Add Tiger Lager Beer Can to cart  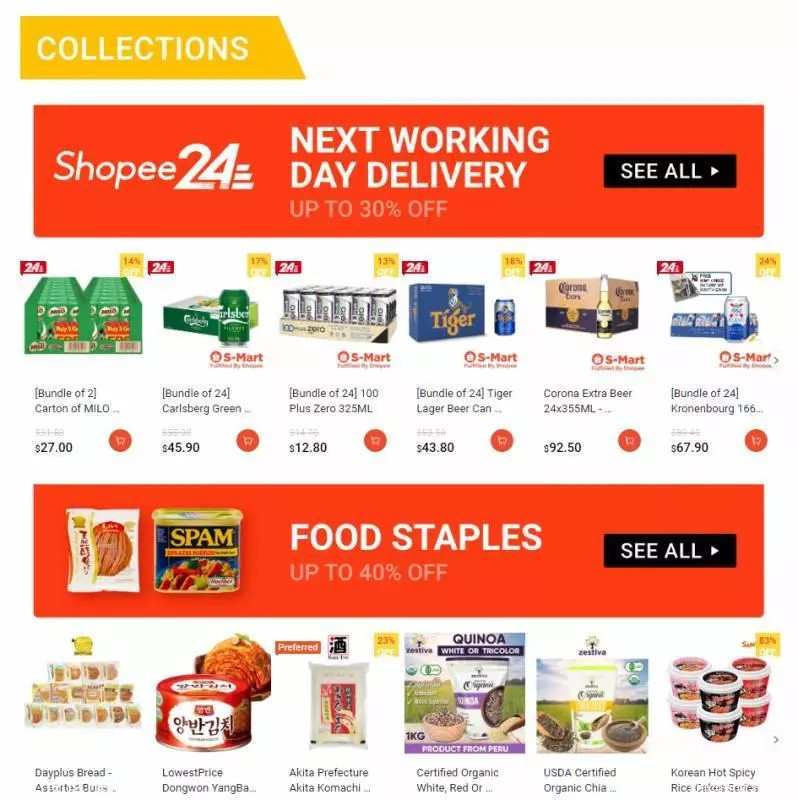click(502, 440)
